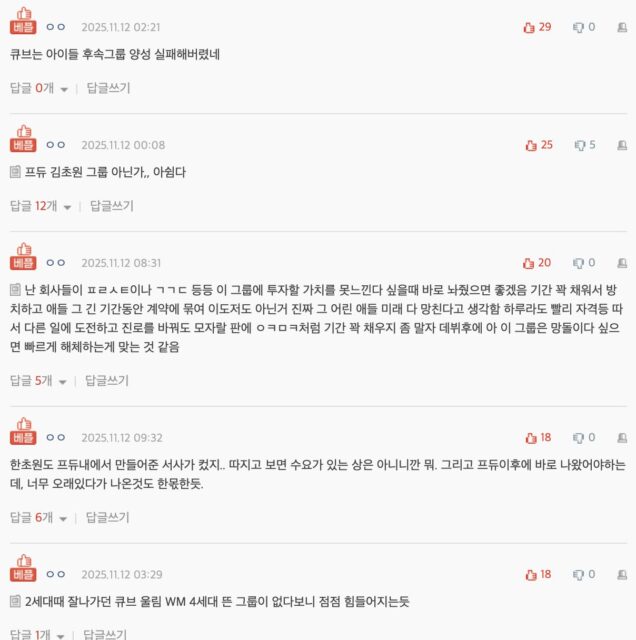Screen dimensions: 636x640
Task: Write a reply to 큐브는 아이돌 comment
Action: [108, 88]
